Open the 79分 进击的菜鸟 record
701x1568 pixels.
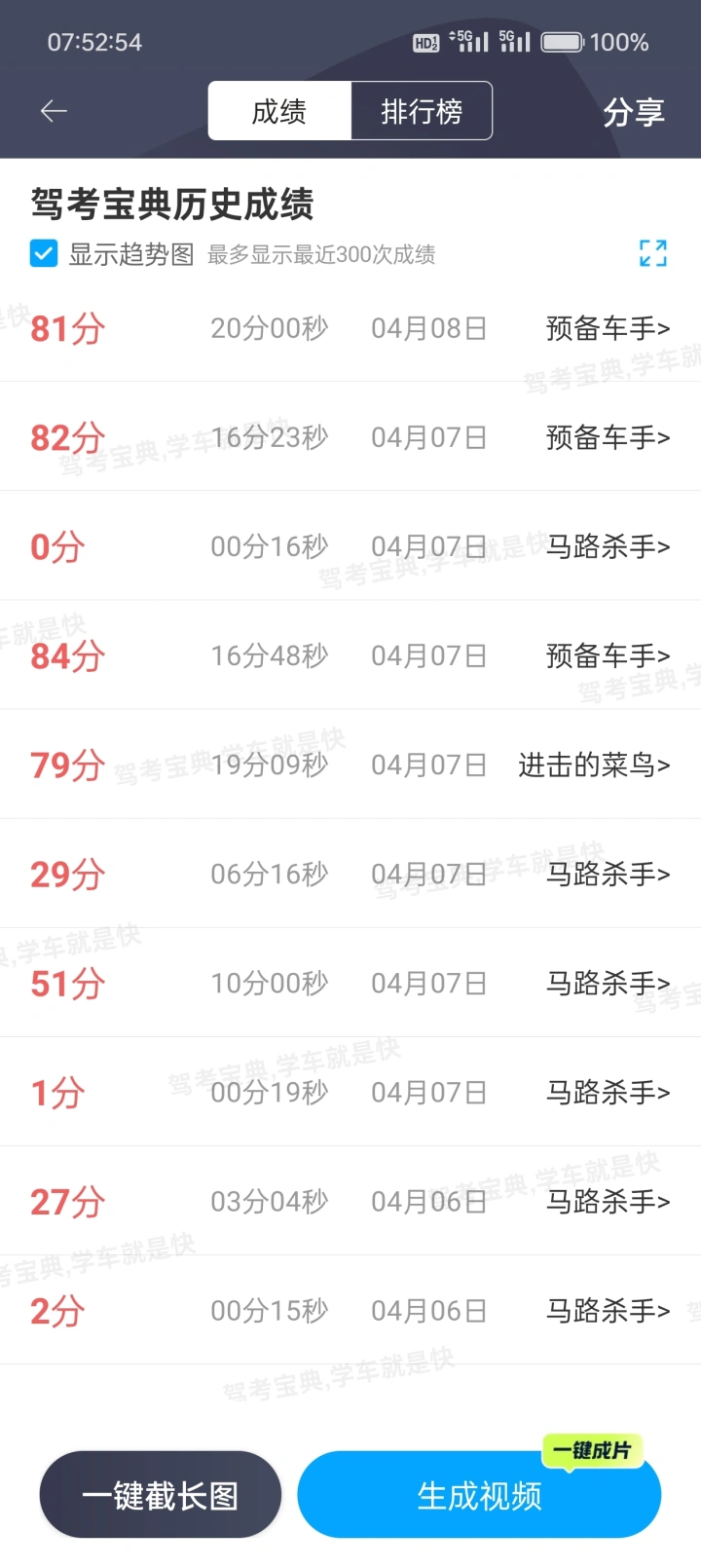click(350, 765)
